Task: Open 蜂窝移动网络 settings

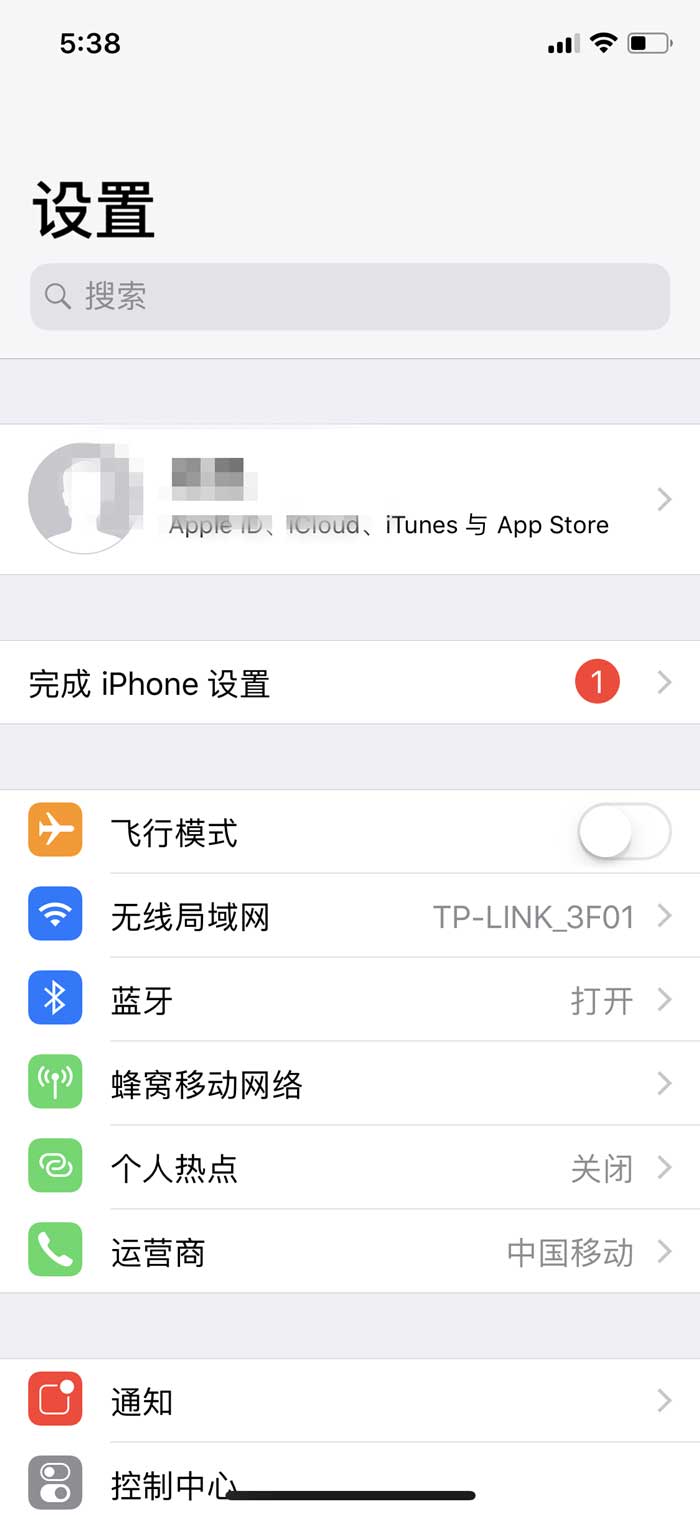Action: (x=350, y=1084)
